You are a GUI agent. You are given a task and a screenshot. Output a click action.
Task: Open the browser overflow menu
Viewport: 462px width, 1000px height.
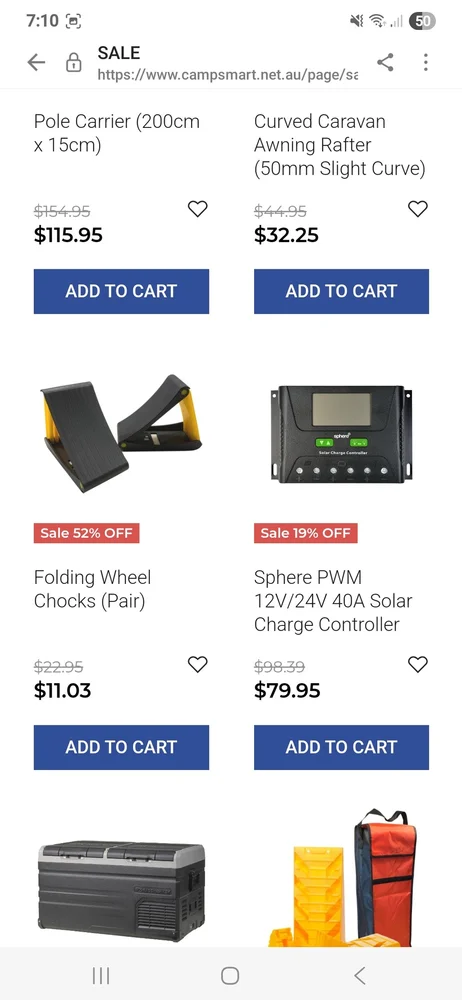click(426, 62)
